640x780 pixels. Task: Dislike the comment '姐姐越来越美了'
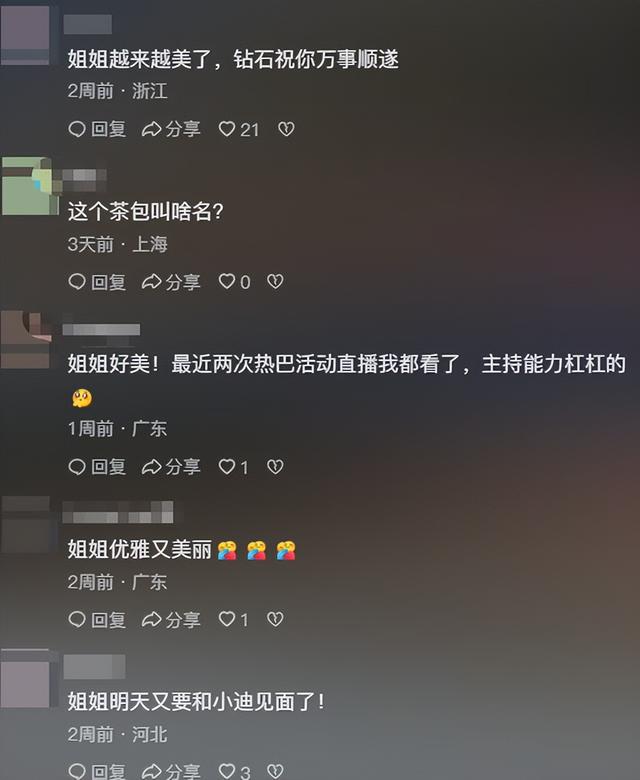tap(286, 129)
